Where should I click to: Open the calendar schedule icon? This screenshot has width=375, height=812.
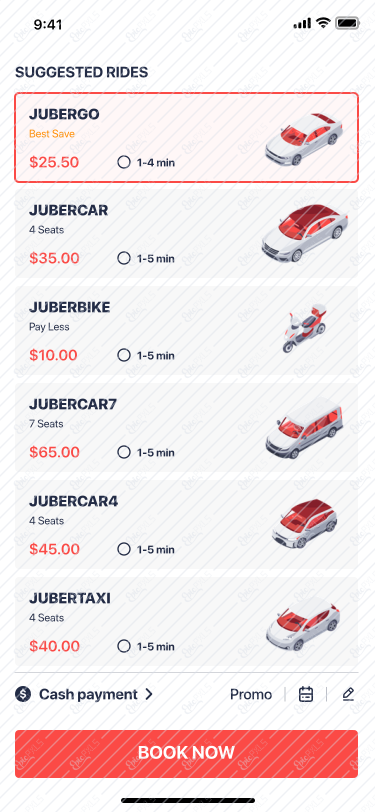(306, 694)
